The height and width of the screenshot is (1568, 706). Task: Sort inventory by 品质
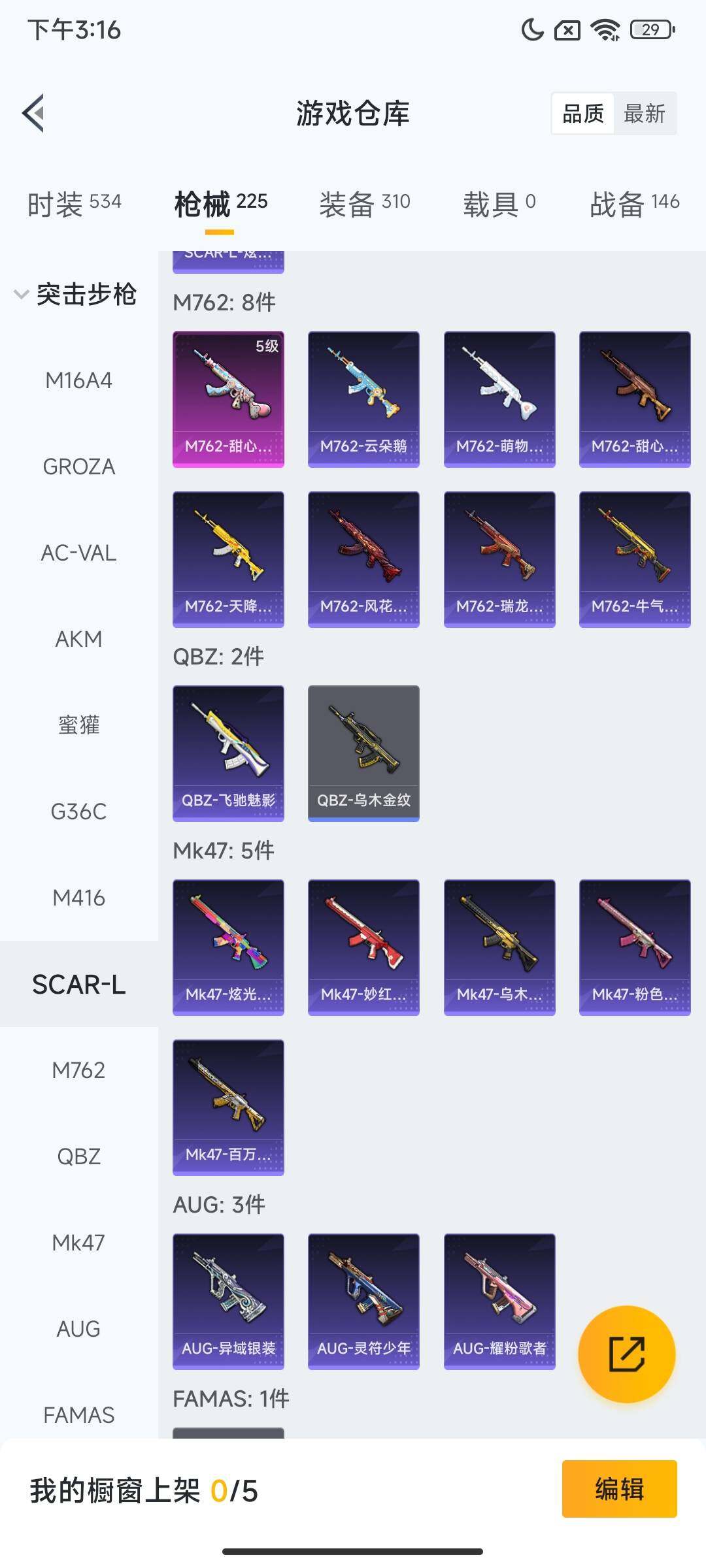pyautogui.click(x=582, y=114)
